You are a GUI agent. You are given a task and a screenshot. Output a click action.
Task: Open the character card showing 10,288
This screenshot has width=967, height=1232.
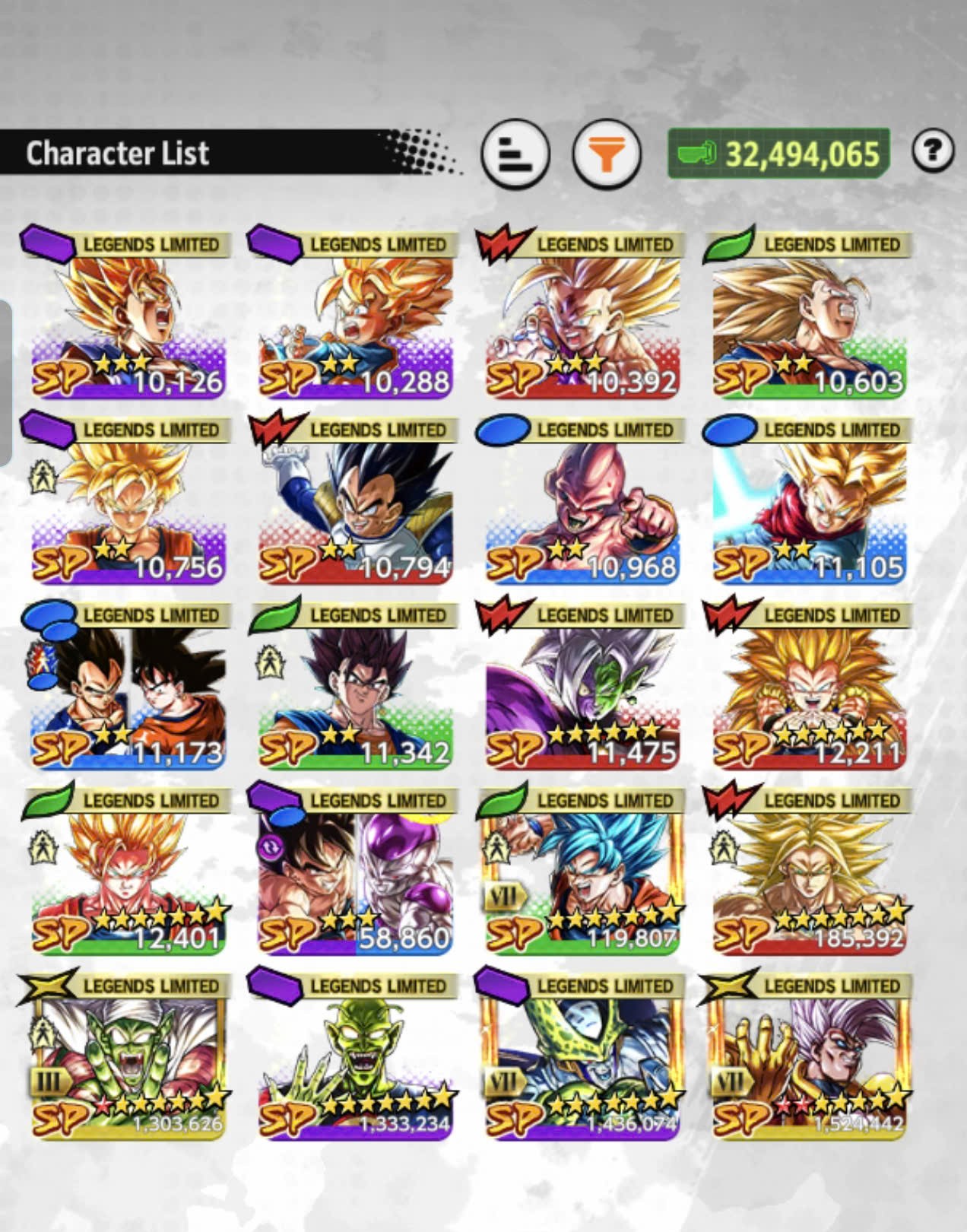click(354, 313)
